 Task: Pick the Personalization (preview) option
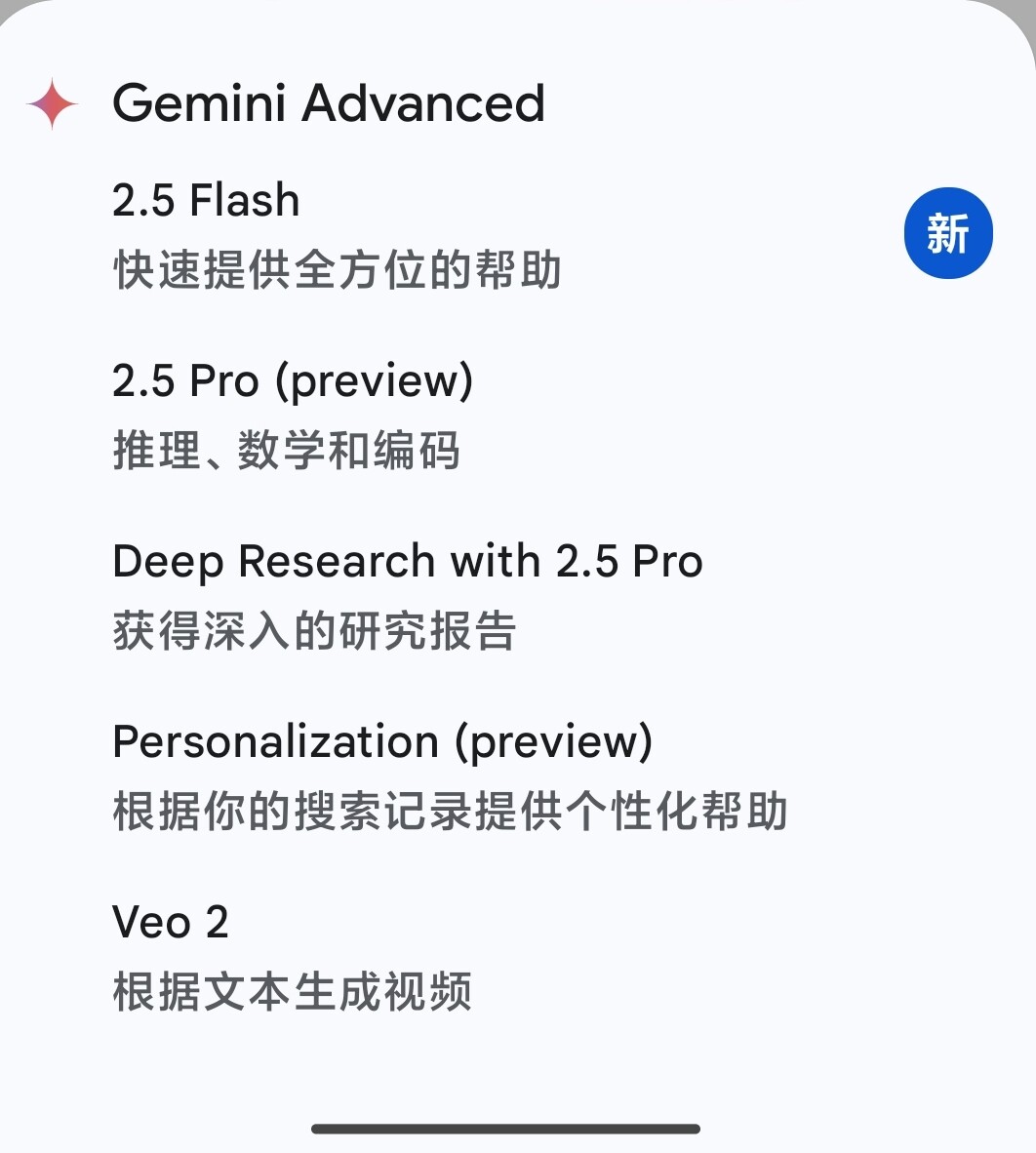click(518, 776)
